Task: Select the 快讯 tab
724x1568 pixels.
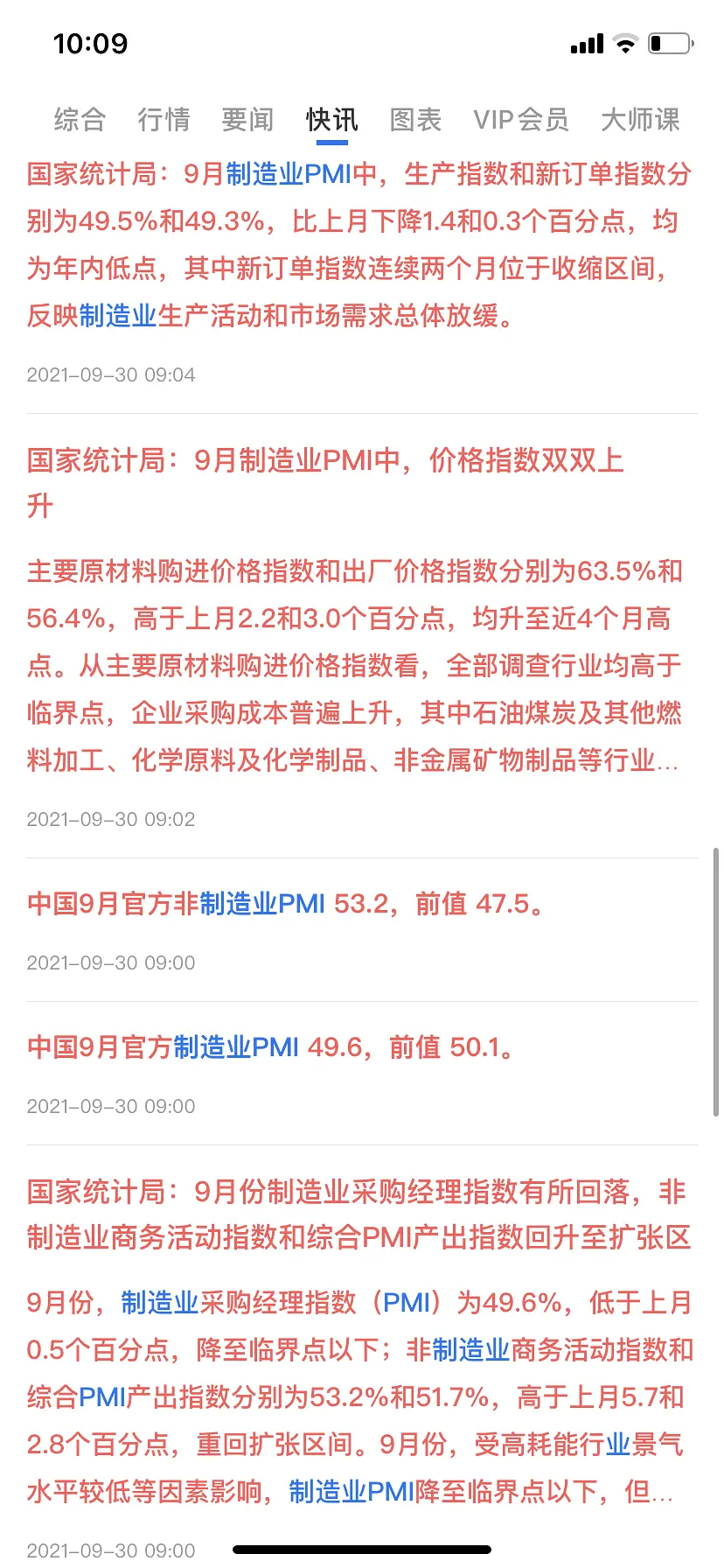Action: coord(331,120)
